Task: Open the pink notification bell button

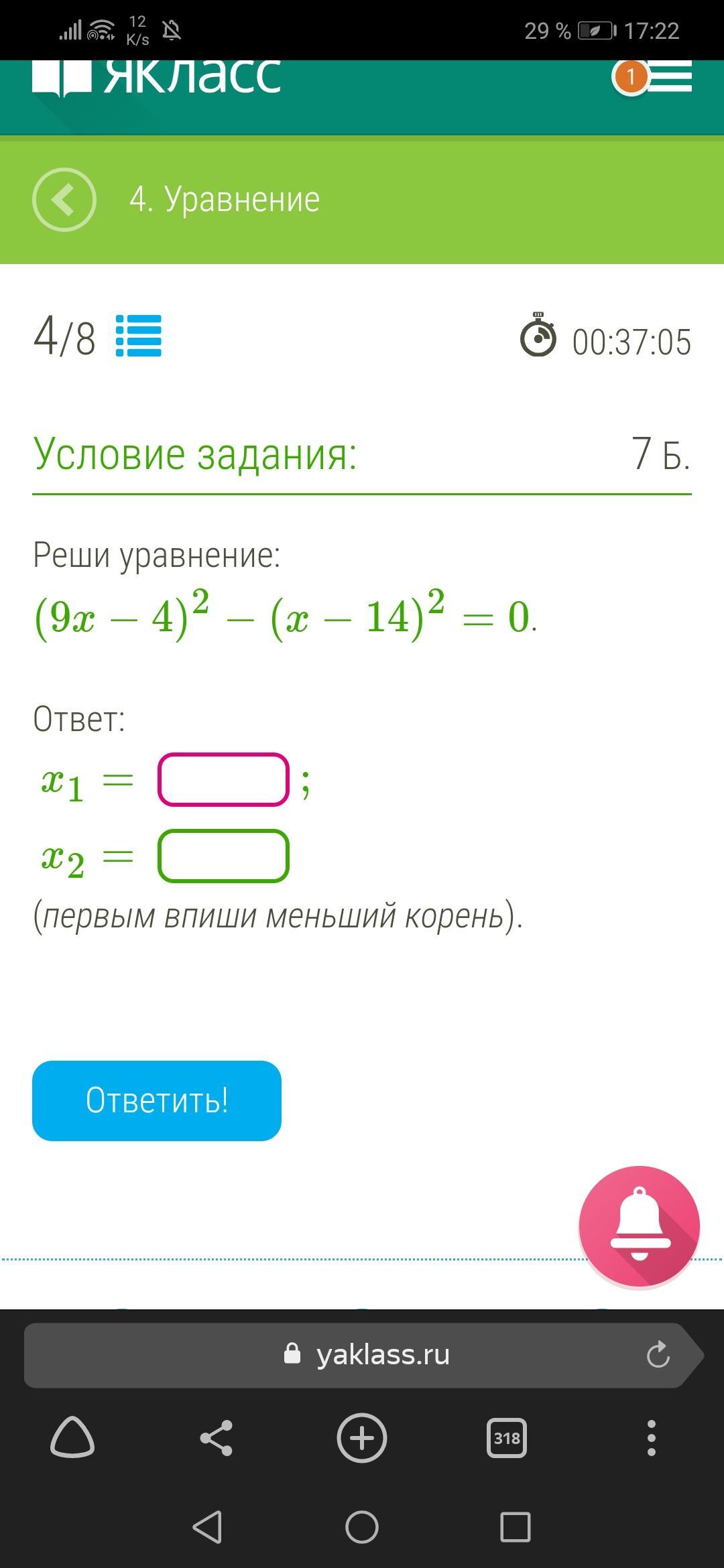Action: tap(640, 1226)
